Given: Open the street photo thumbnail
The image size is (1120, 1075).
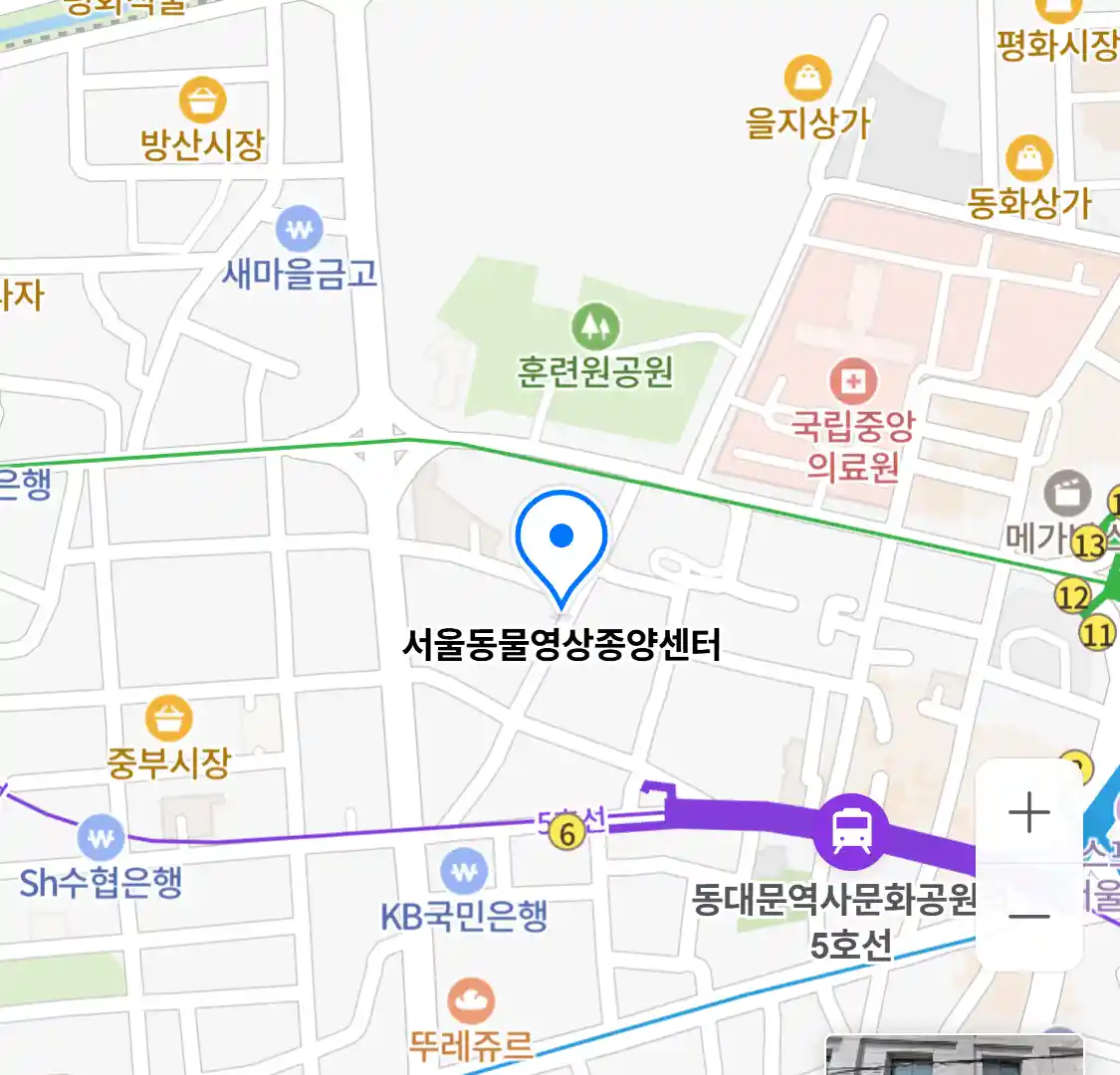Looking at the screenshot, I should tap(954, 1055).
